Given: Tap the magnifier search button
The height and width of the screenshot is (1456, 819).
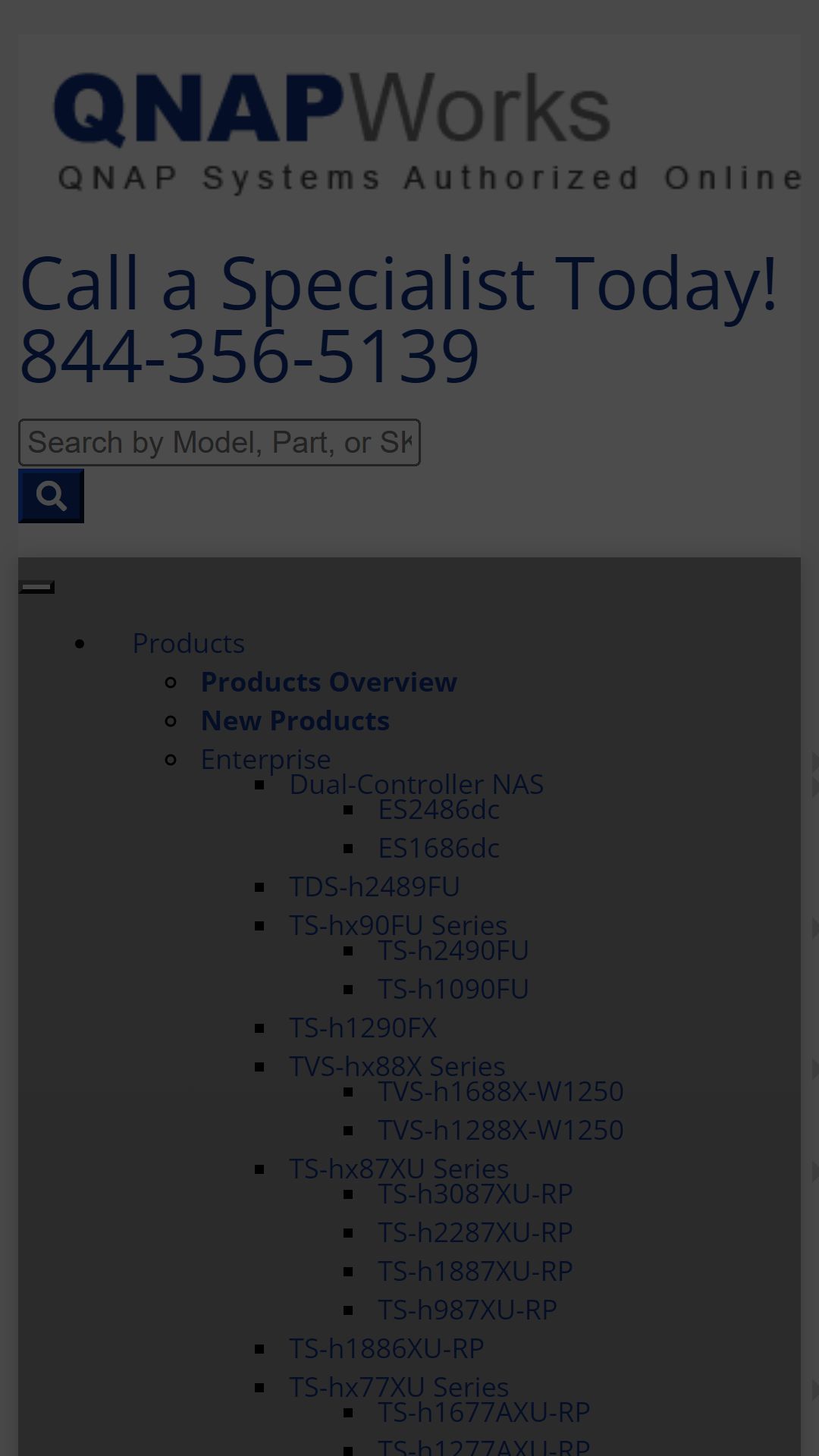Looking at the screenshot, I should [51, 496].
